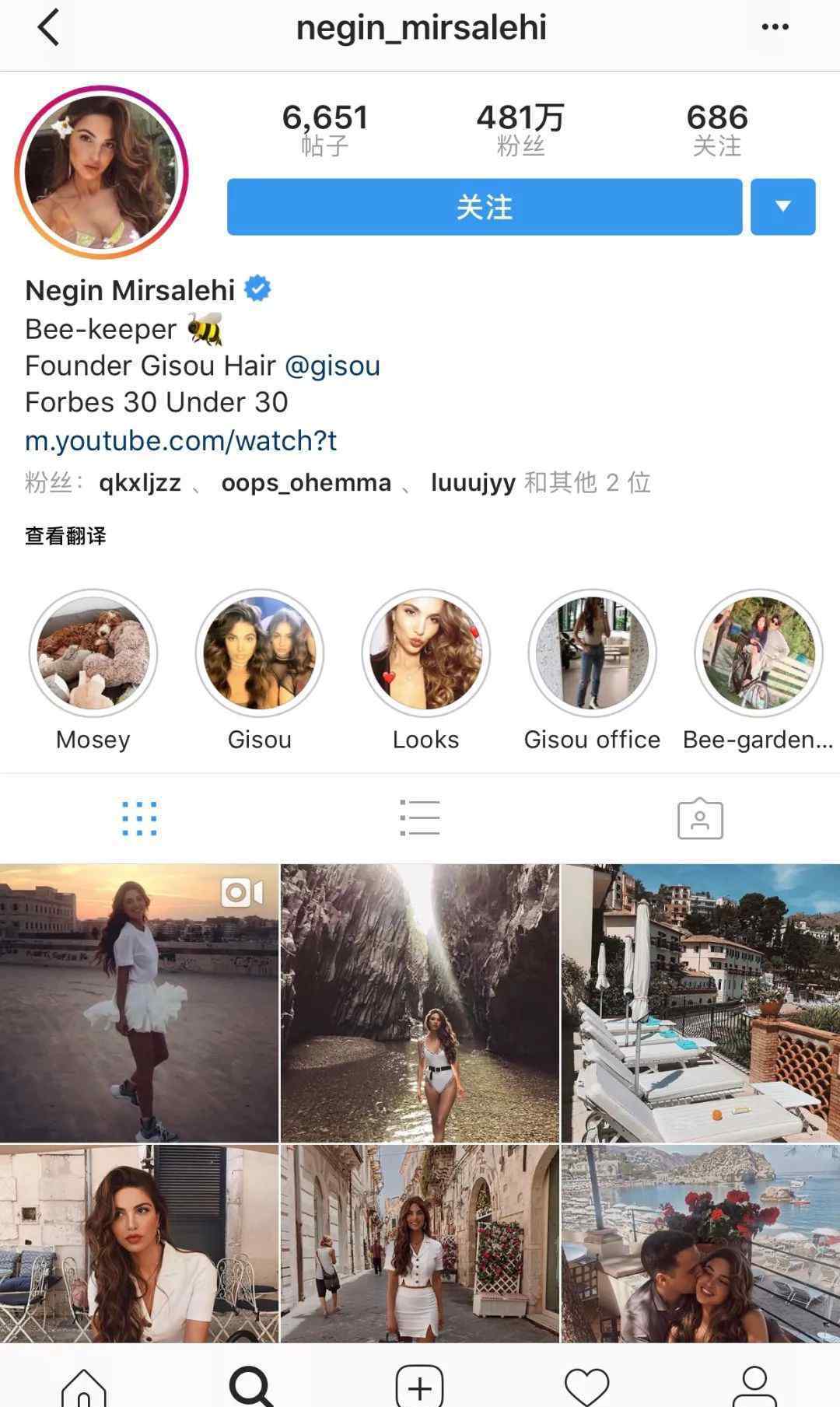Open the search tab in bottom bar

[x=251, y=1387]
